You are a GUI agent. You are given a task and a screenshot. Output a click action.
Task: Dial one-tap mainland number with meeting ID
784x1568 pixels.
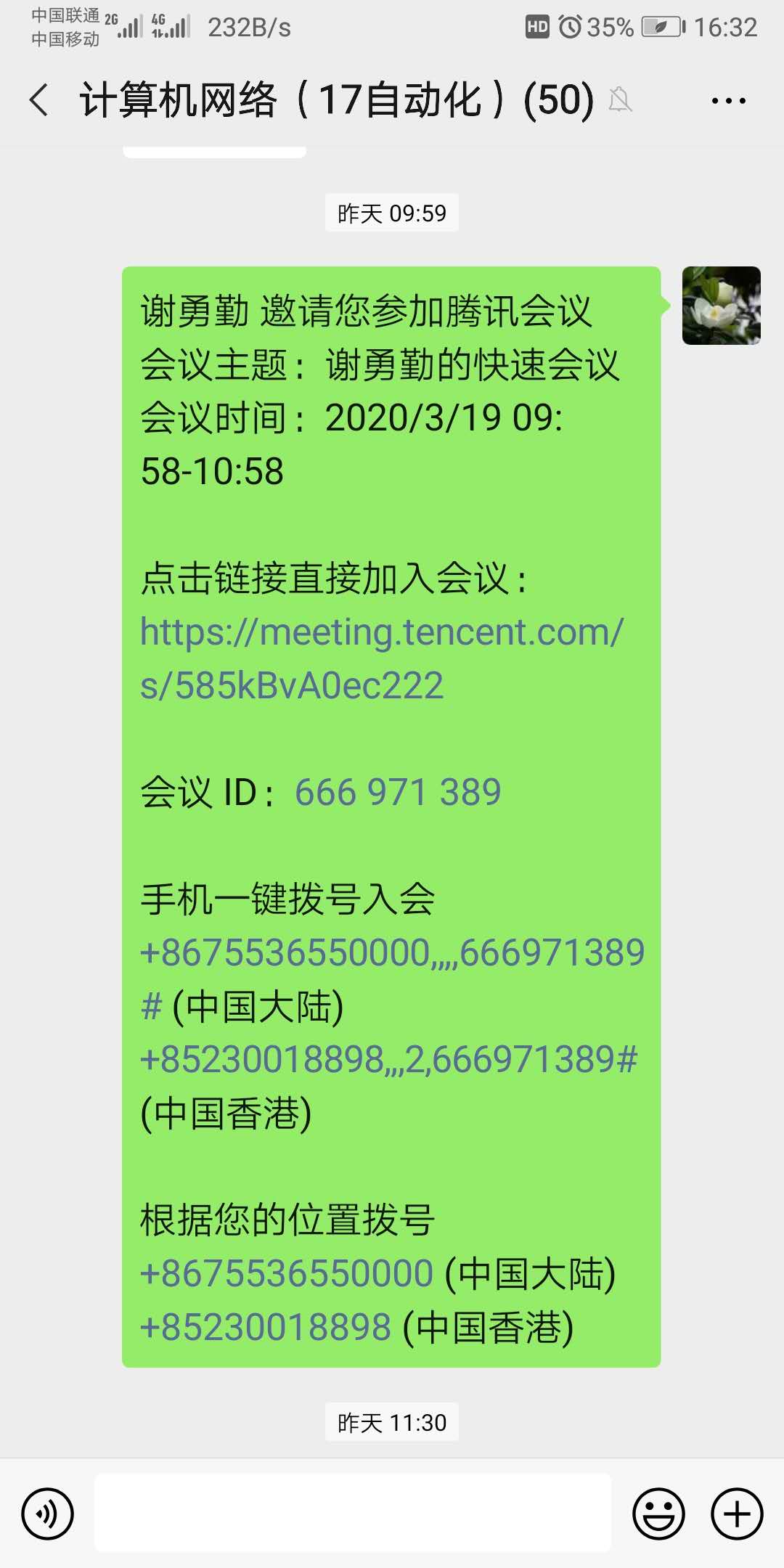tap(392, 953)
